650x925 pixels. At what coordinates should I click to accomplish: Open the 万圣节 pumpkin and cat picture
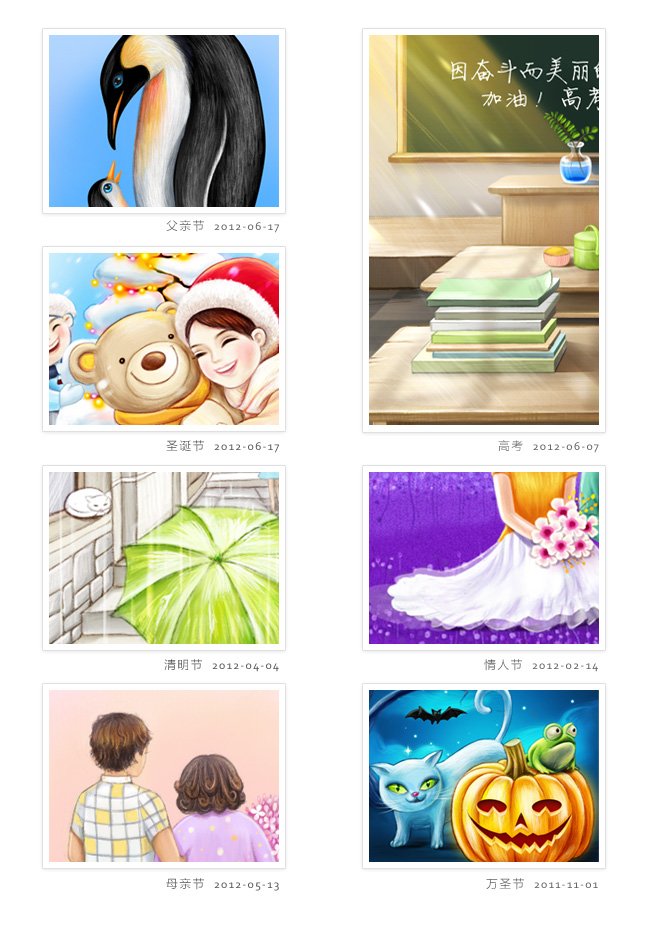[484, 776]
